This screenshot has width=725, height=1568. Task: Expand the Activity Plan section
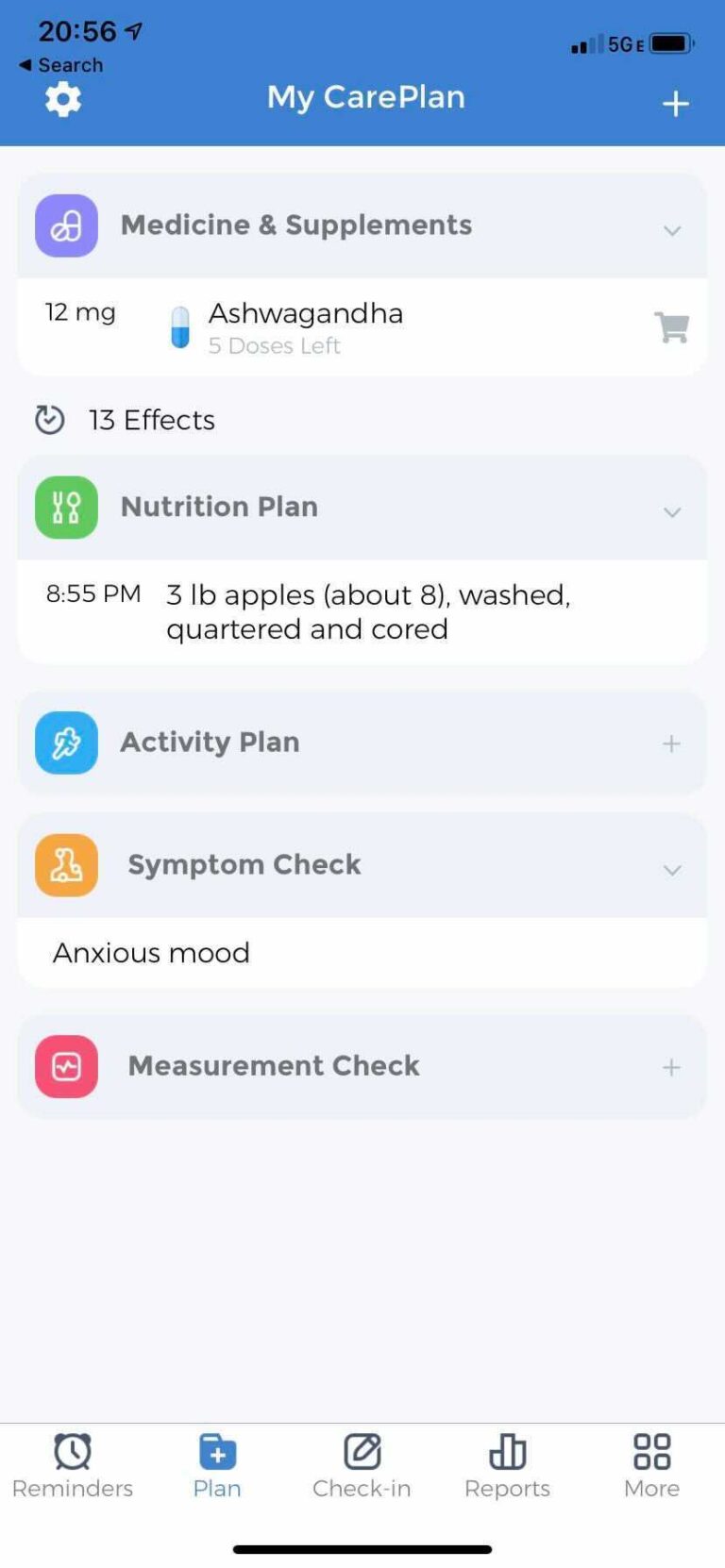pos(671,743)
